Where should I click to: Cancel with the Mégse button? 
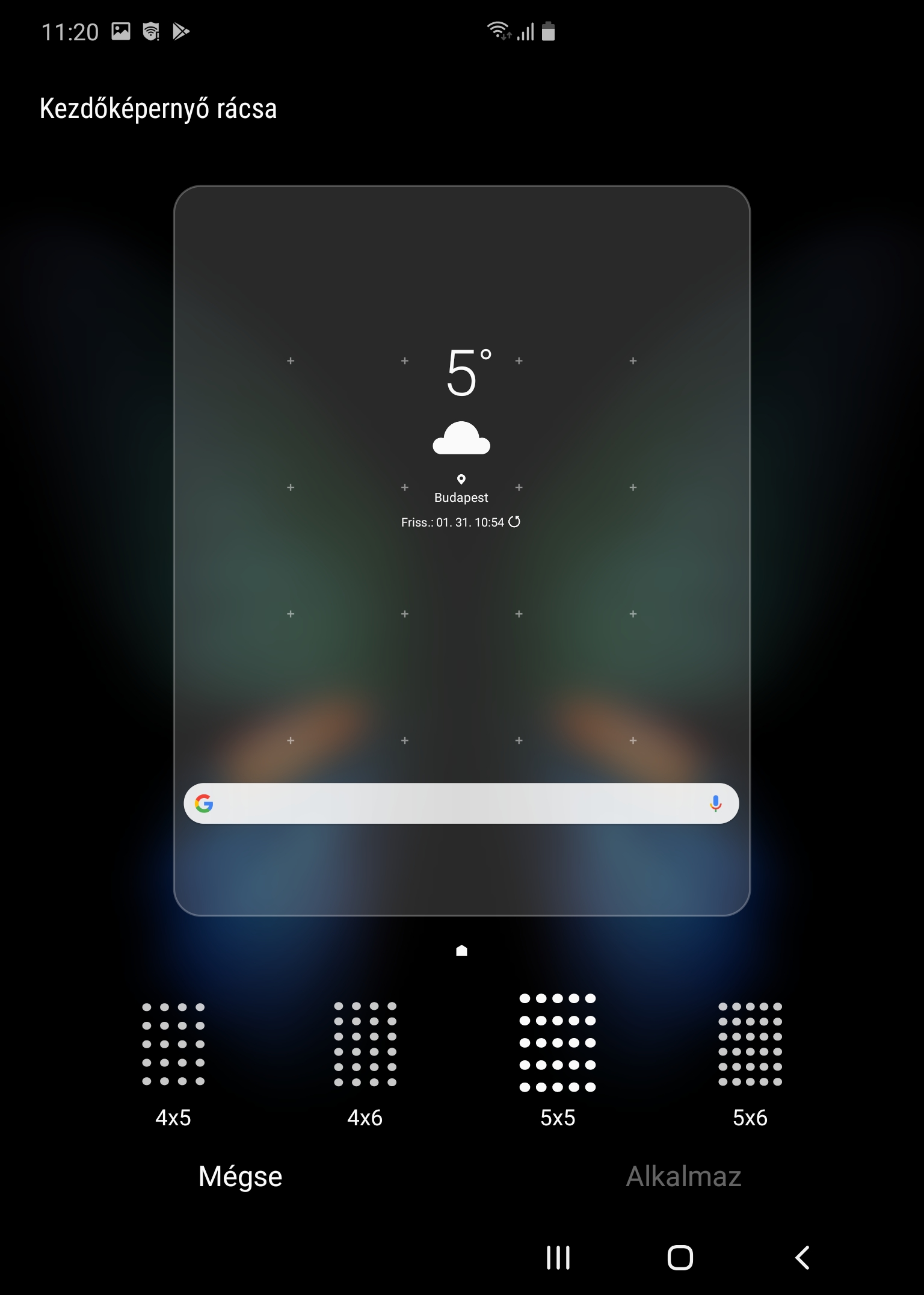[240, 1176]
